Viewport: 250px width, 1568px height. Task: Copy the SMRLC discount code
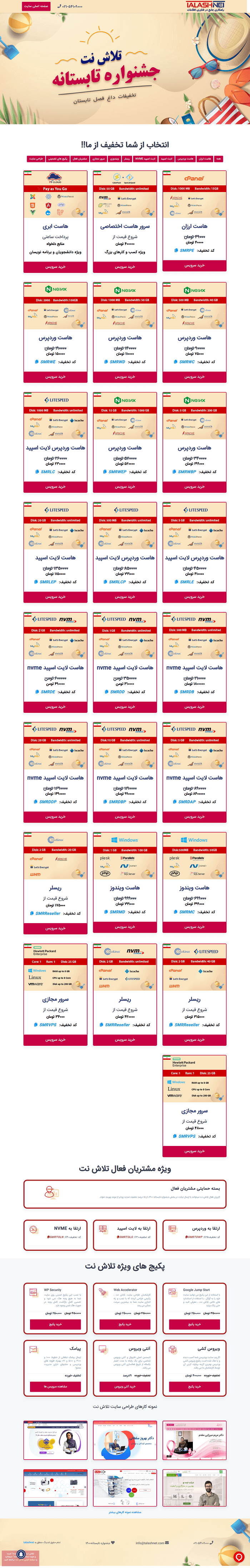coord(48,472)
